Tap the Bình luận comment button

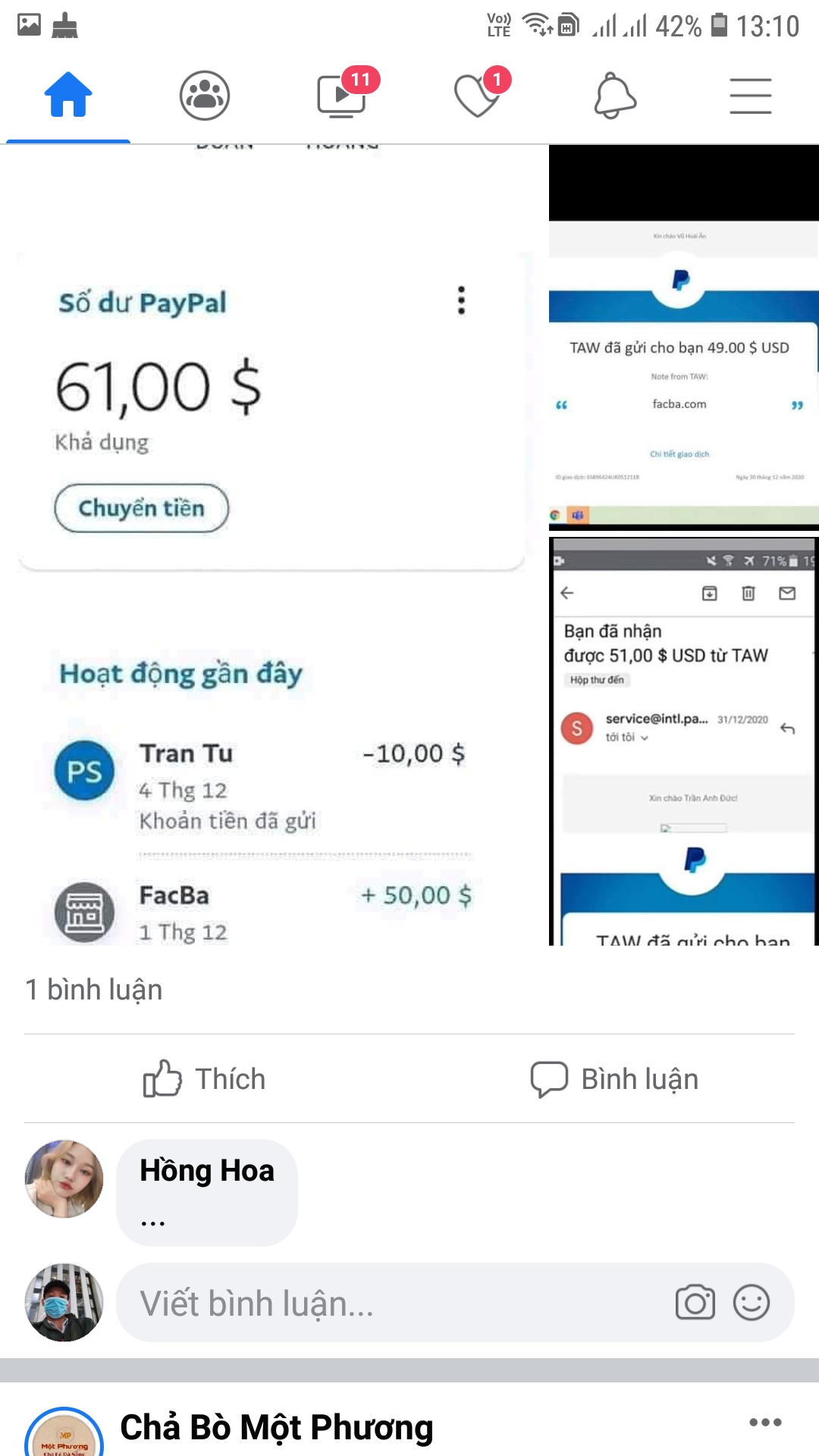pos(614,1079)
